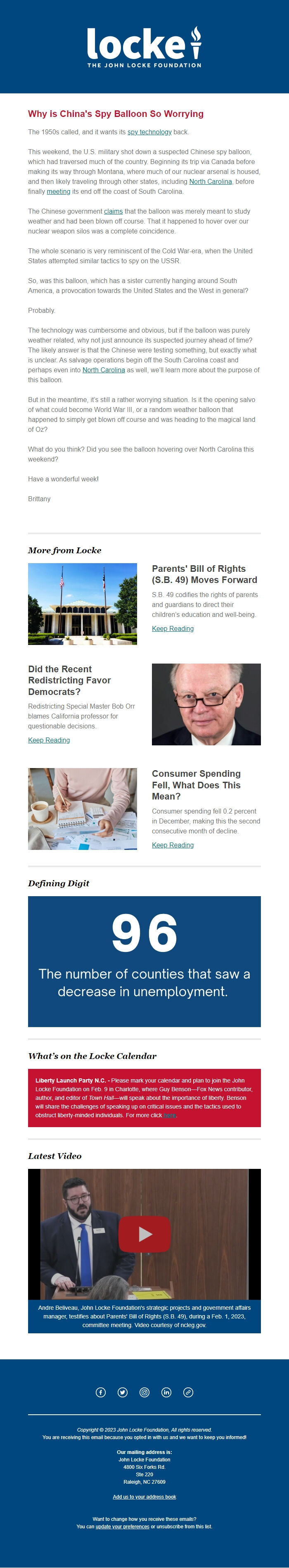
Task: Open the portrait photo beside the redistricting story
Action: coord(206,704)
